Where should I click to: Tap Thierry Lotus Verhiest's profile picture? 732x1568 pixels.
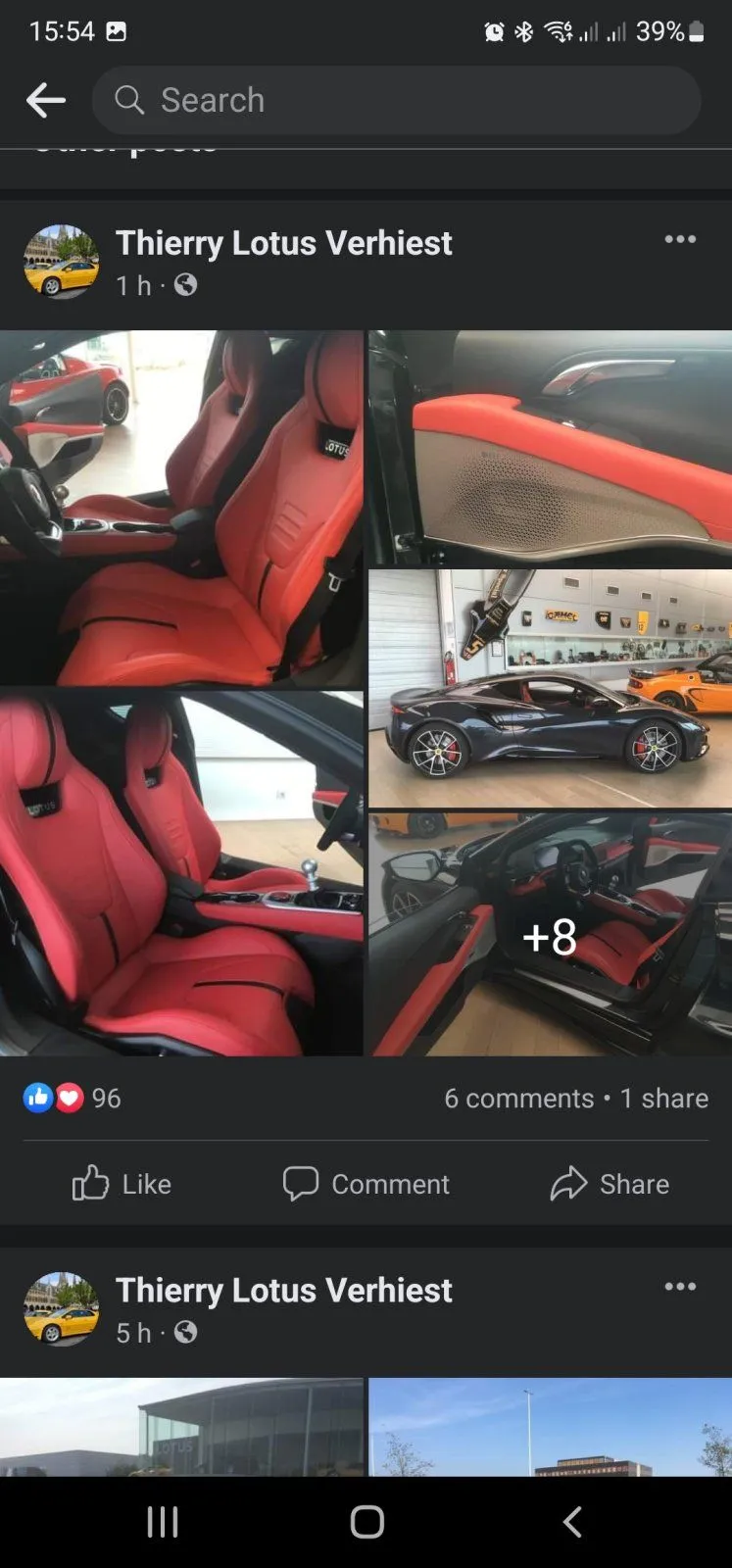(60, 264)
